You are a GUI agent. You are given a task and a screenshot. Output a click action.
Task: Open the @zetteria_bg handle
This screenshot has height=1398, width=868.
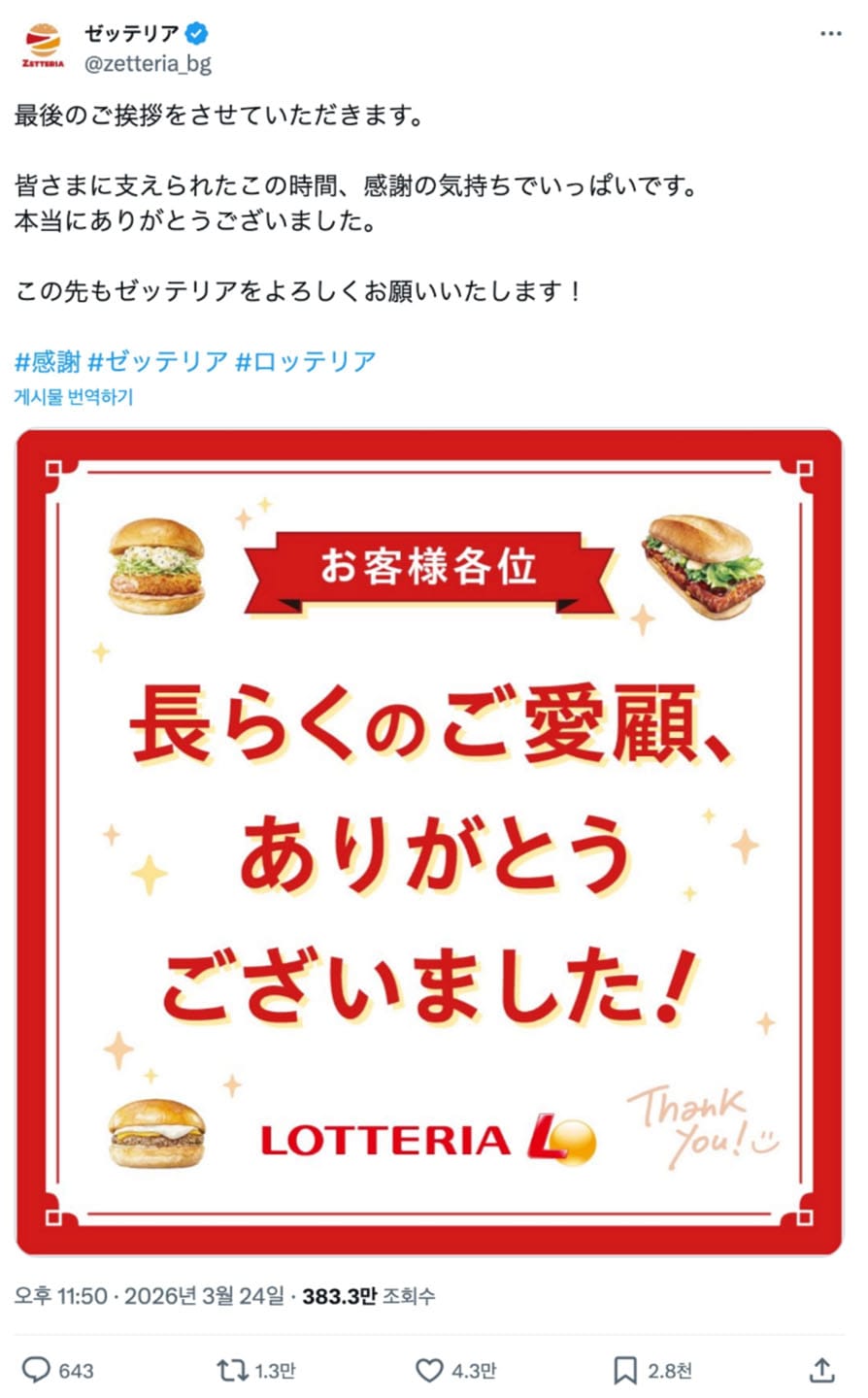[148, 64]
